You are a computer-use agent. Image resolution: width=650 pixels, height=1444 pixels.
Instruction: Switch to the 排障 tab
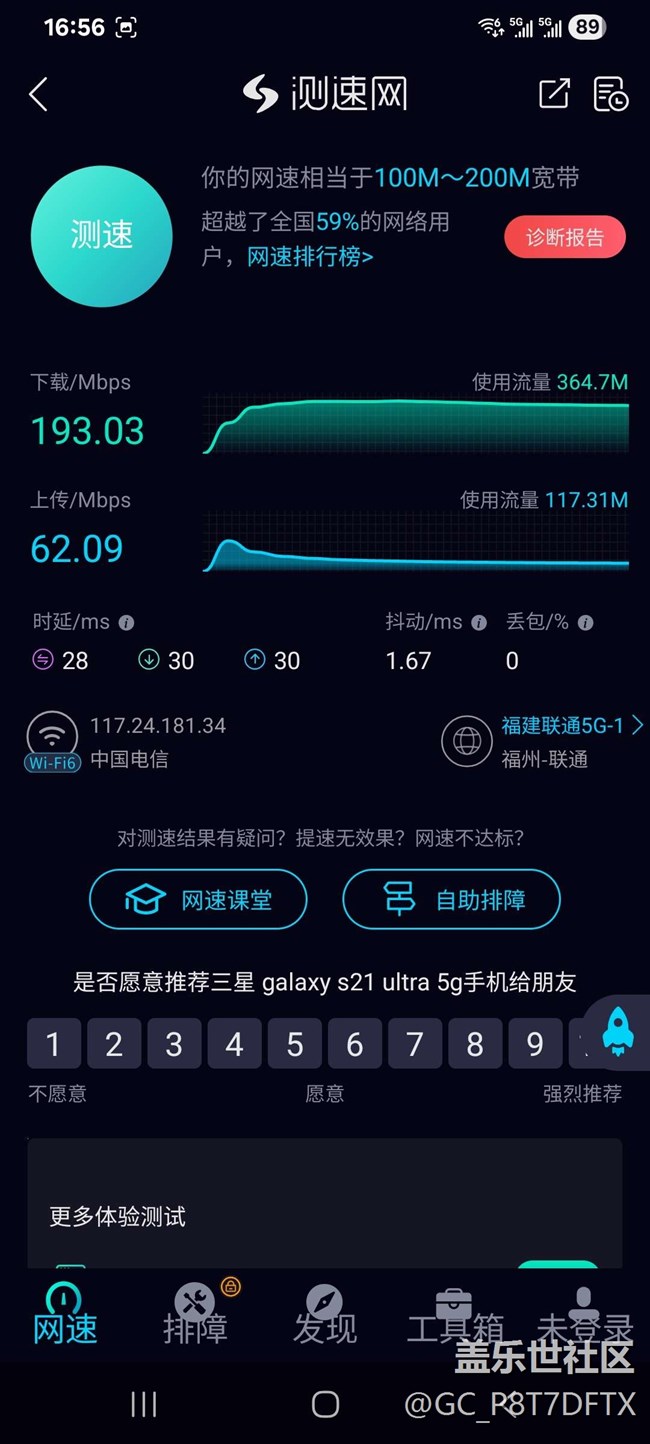[x=195, y=1312]
